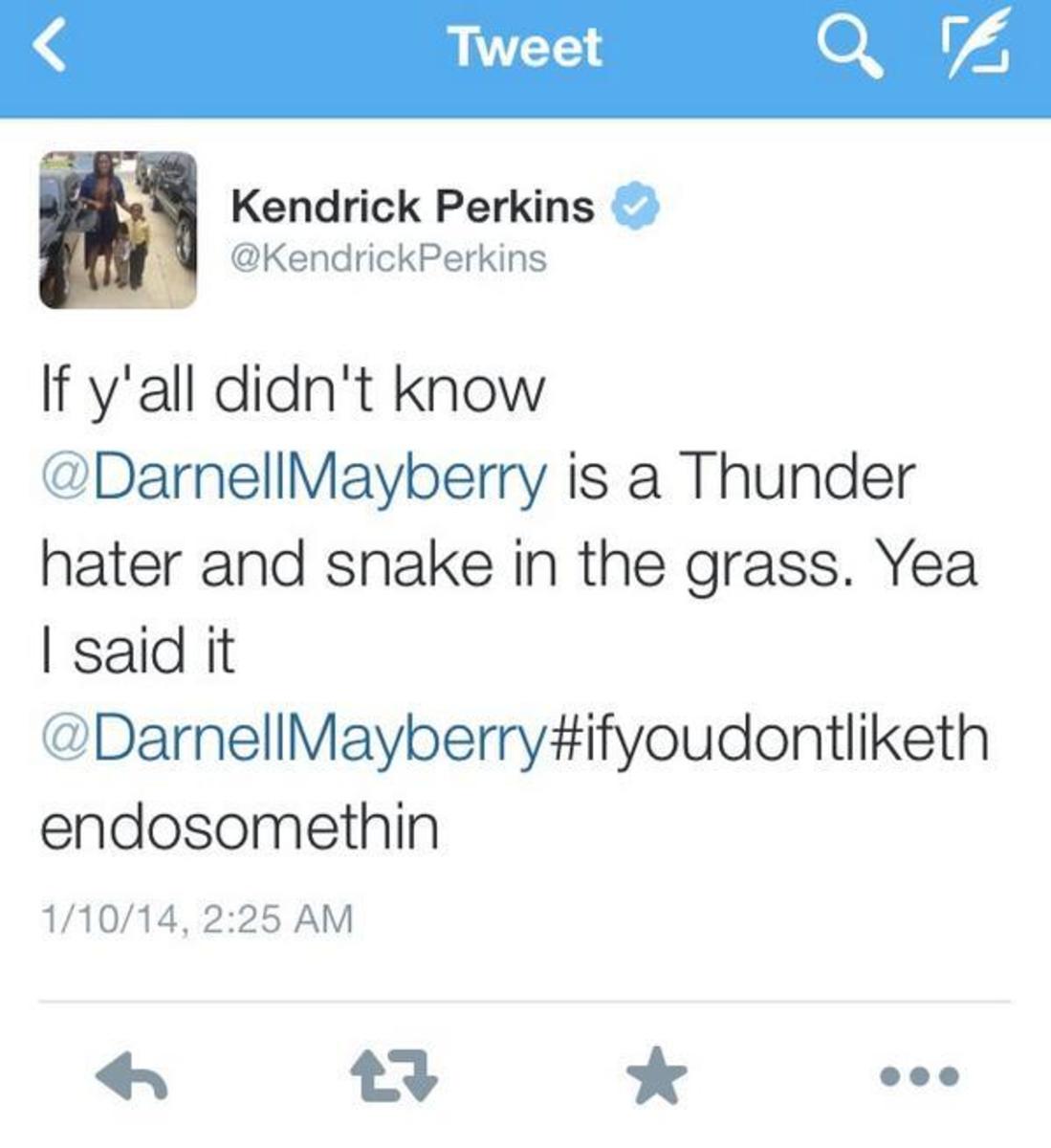This screenshot has height=1148, width=1051.
Task: Go back from the tweet view
Action: 53,48
